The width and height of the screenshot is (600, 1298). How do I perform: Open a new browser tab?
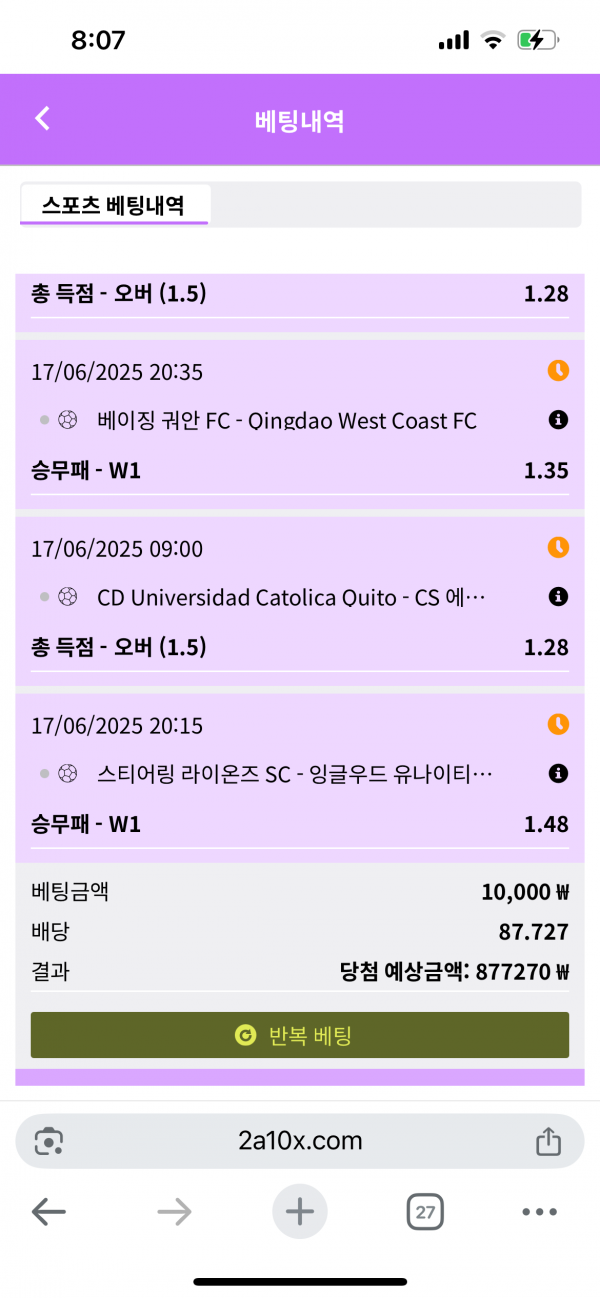(300, 1213)
